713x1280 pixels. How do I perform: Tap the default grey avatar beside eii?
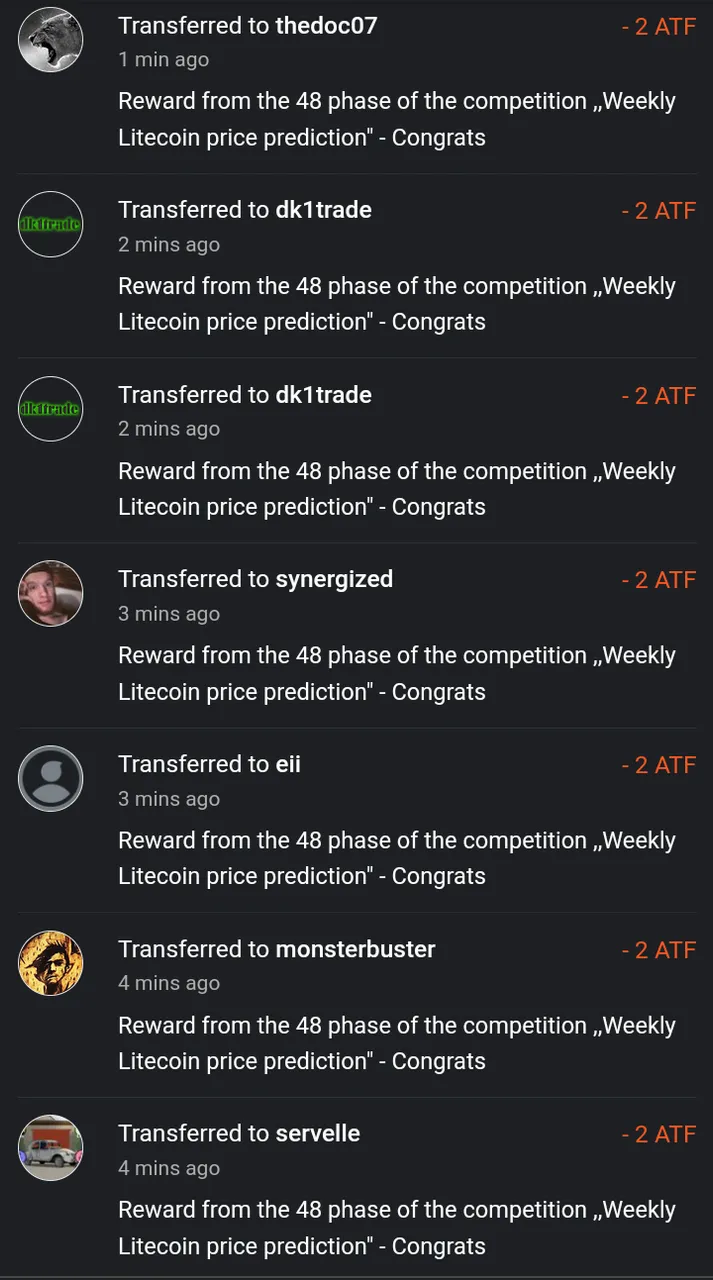click(50, 778)
